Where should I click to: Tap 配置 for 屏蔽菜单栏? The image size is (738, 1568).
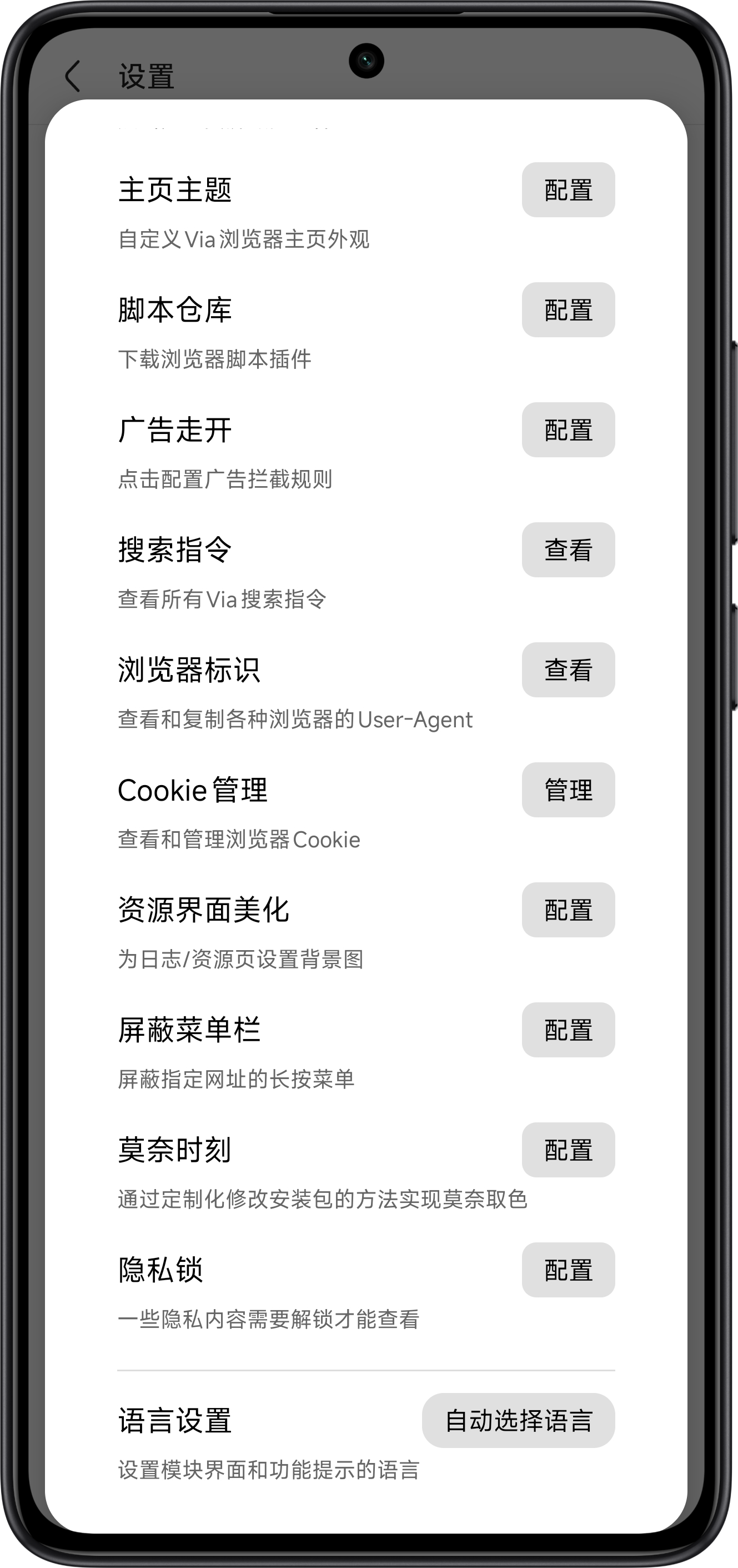pos(568,1029)
